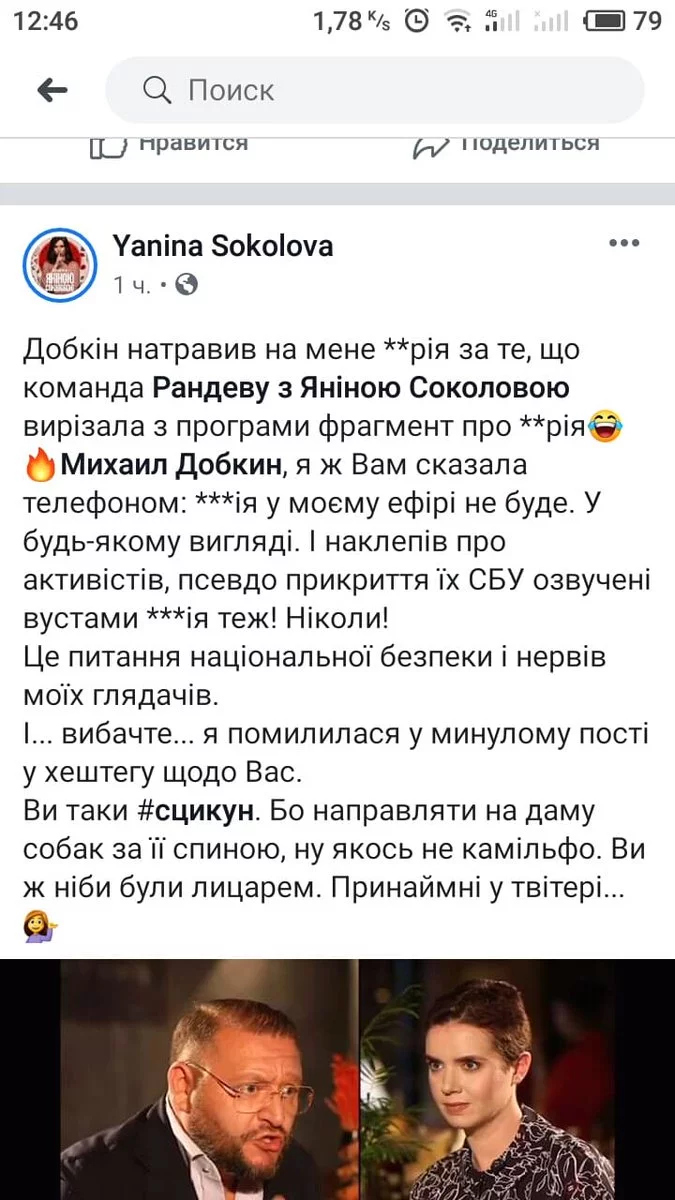Like the previous post via Нравится
Viewport: 675px width, 1200px height.
[170, 143]
